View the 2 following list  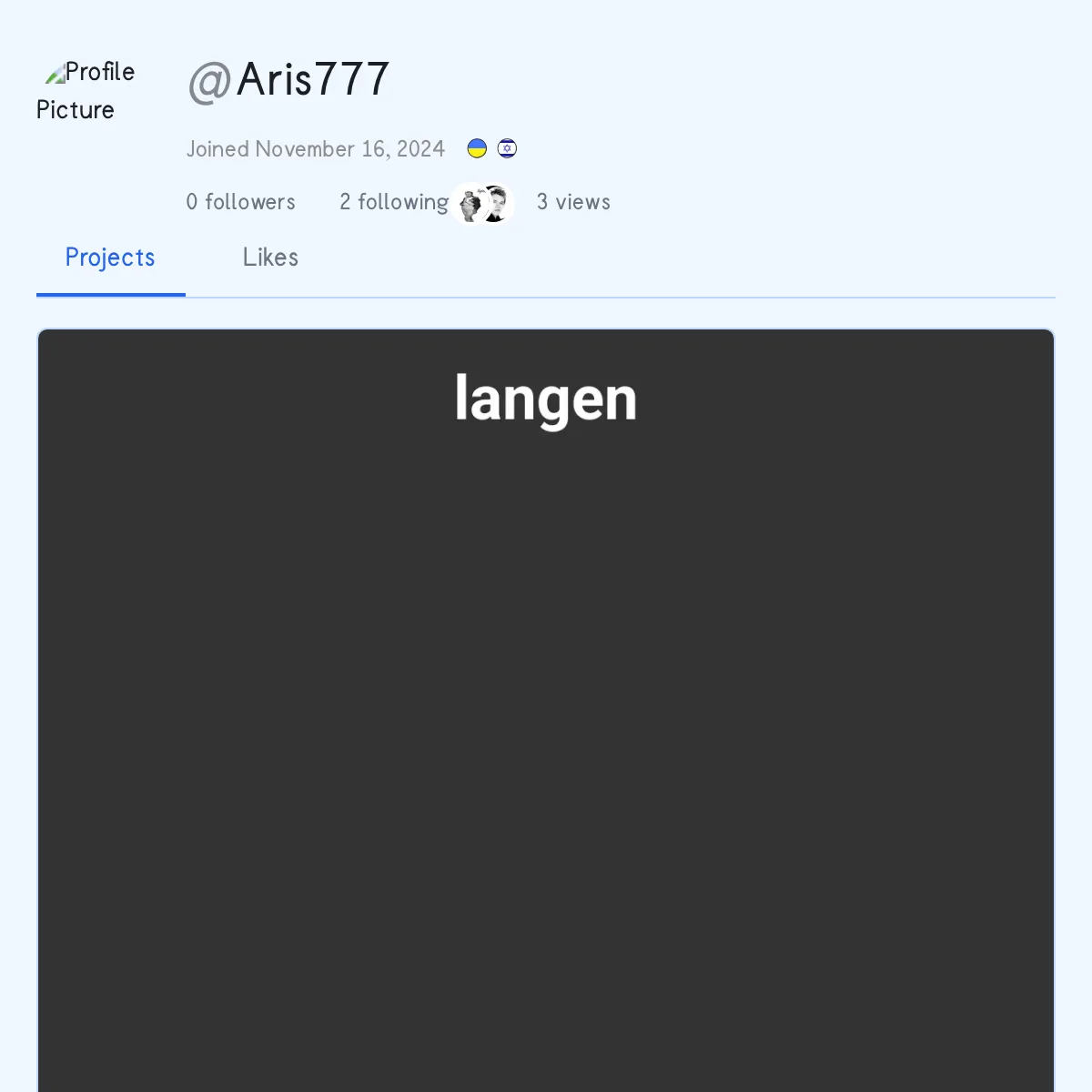coord(394,202)
